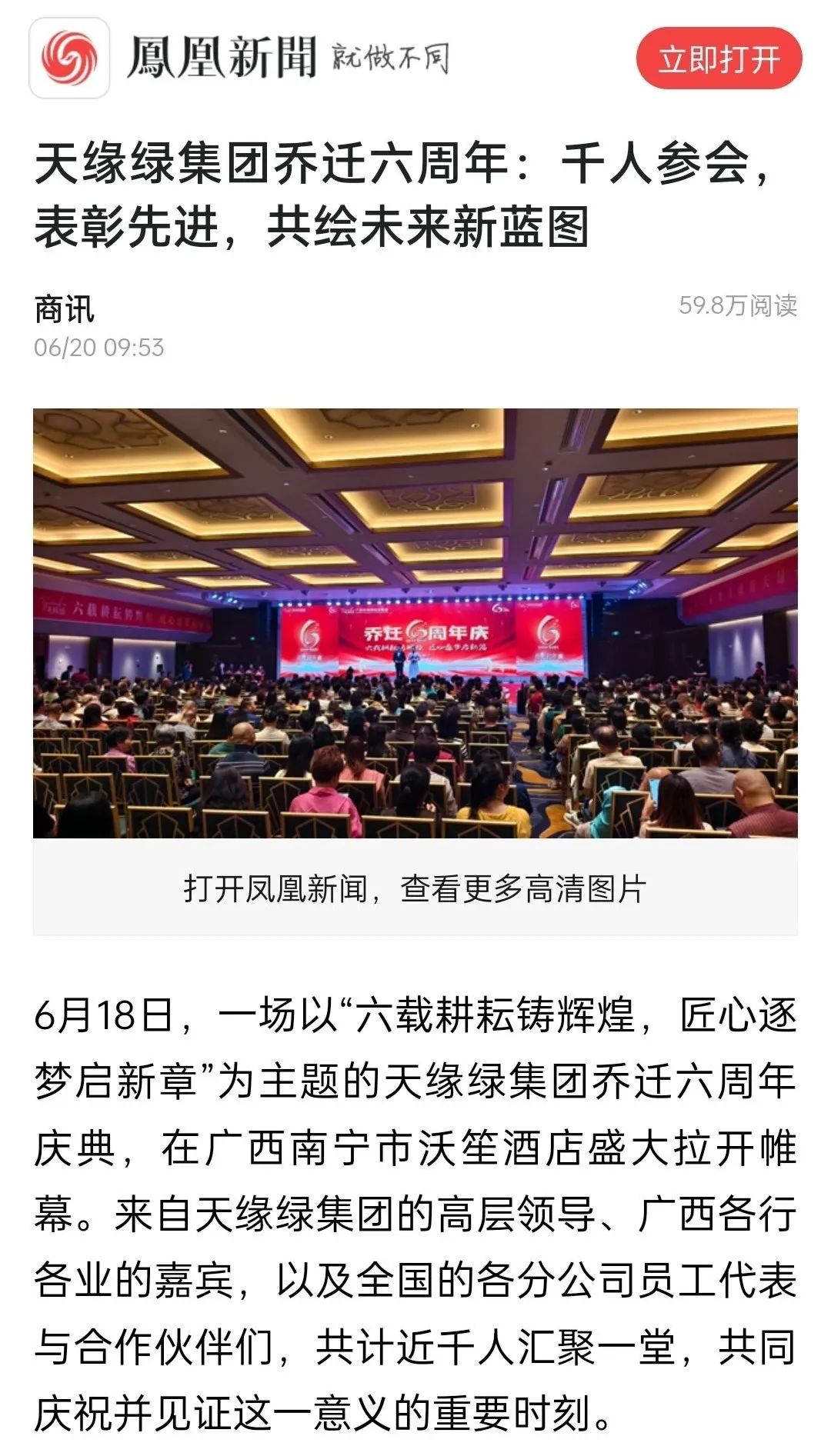Tap the 立即打开 button
The width and height of the screenshot is (831, 1456).
[x=719, y=58]
